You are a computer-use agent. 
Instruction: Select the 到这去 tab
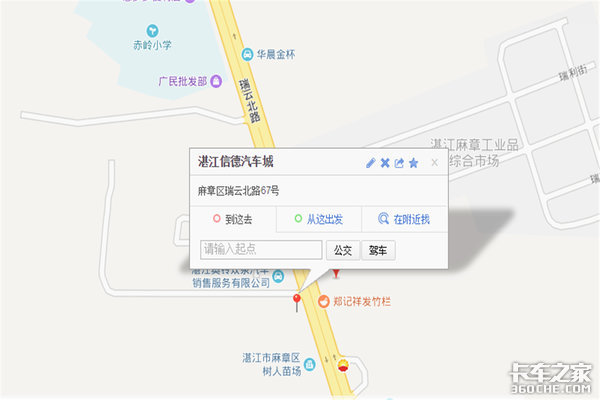[x=232, y=219]
